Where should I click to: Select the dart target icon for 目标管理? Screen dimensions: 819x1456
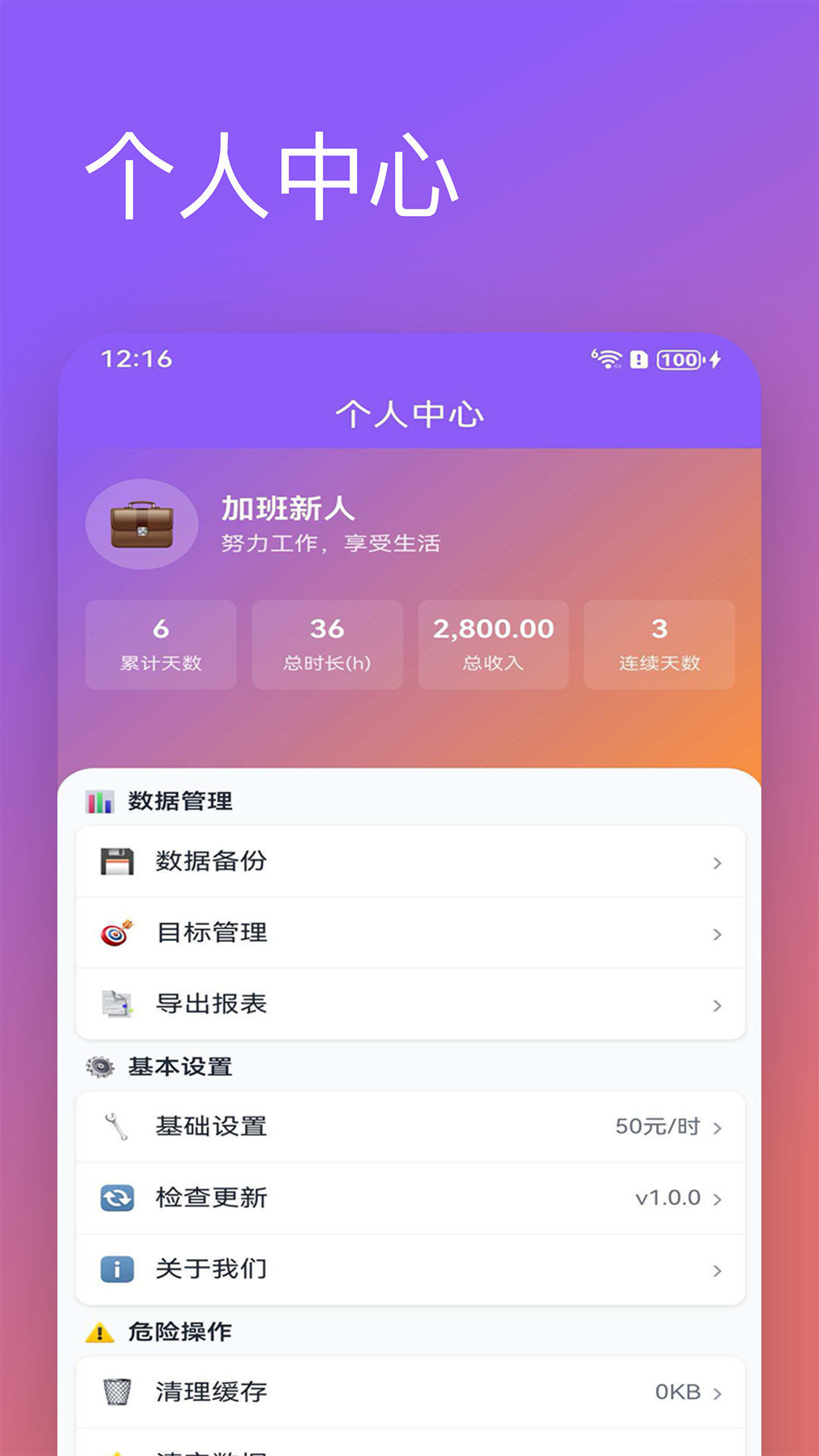[x=116, y=933]
